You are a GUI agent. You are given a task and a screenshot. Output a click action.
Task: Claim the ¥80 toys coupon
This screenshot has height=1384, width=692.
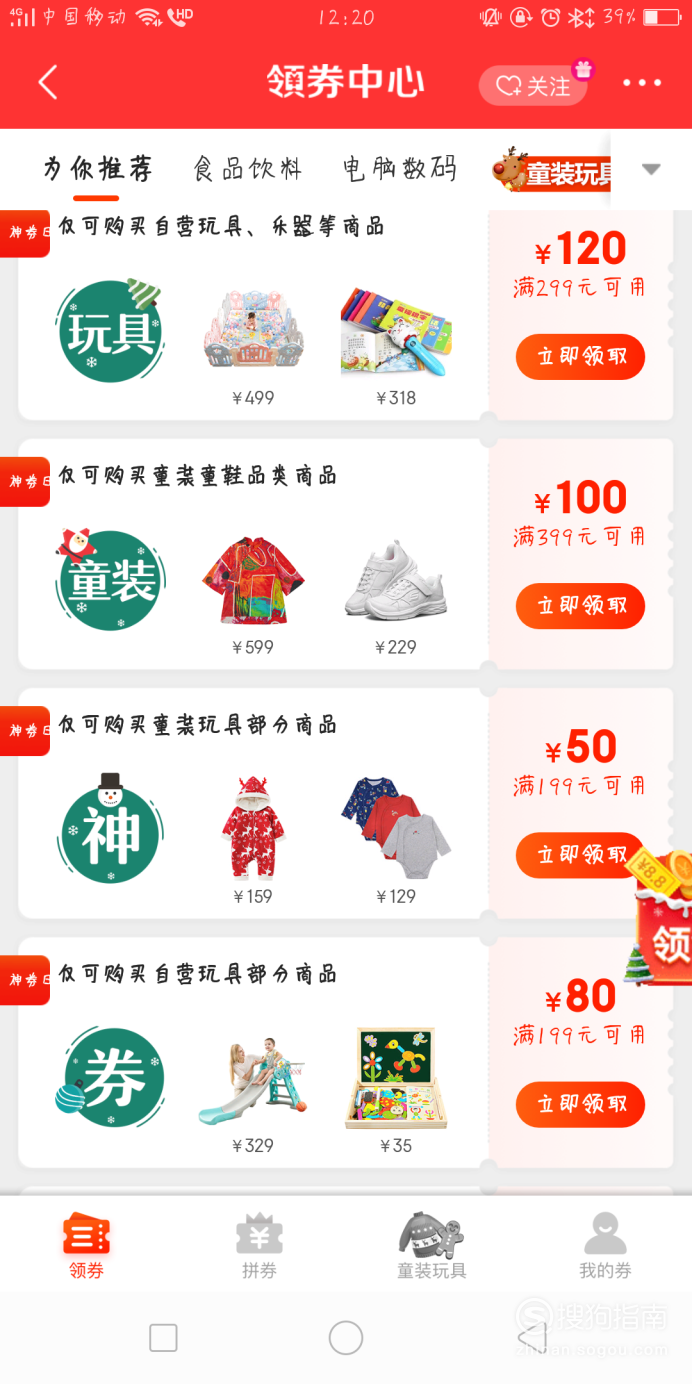tap(580, 1104)
